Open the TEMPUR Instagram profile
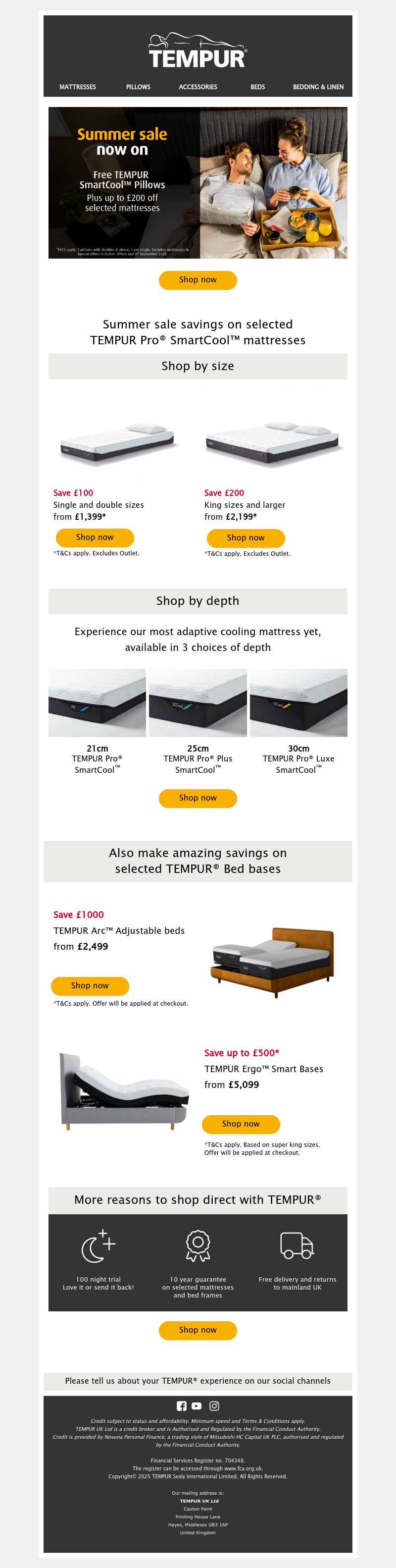This screenshot has width=396, height=1568. pos(214,1406)
